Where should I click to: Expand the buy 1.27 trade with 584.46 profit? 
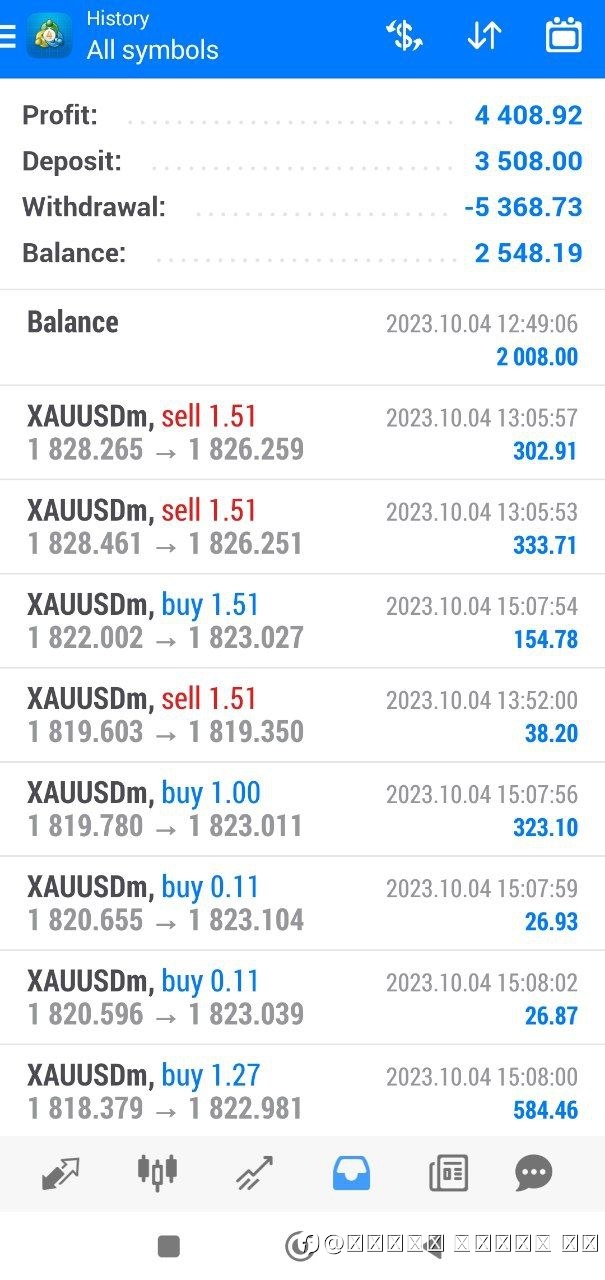[302, 1091]
